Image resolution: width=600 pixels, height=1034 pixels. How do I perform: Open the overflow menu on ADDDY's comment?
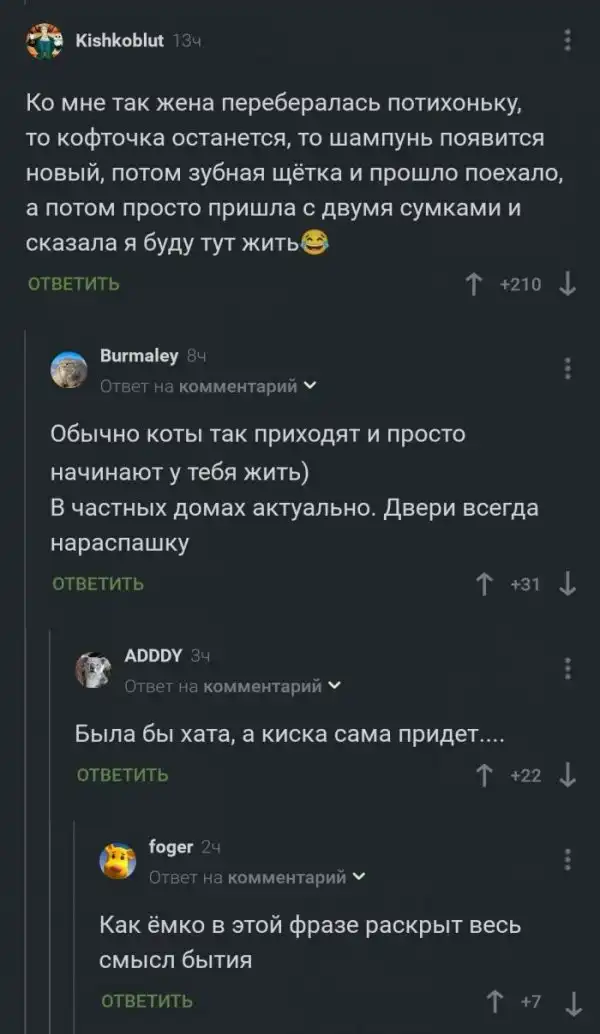pos(568,668)
